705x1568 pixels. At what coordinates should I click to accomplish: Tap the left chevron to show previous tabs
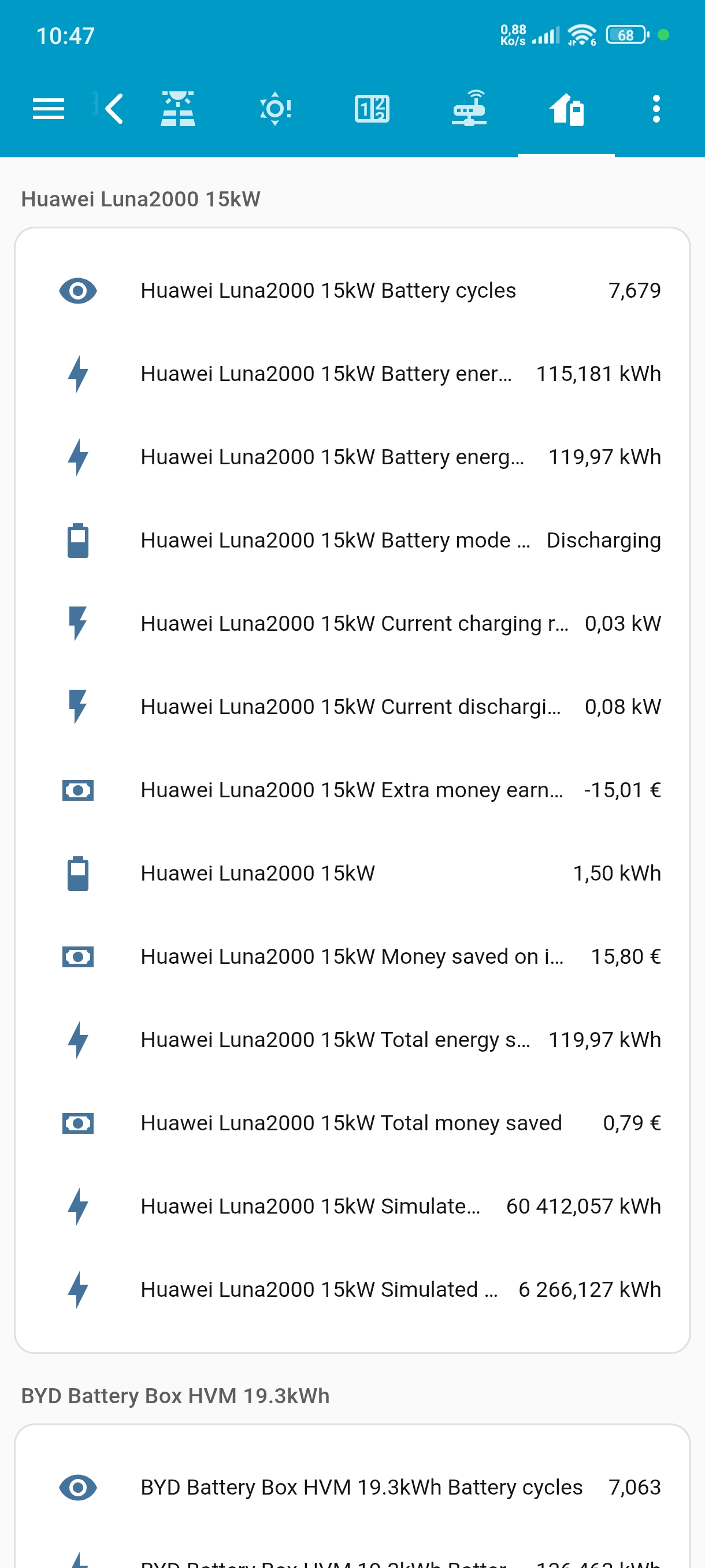click(x=114, y=110)
